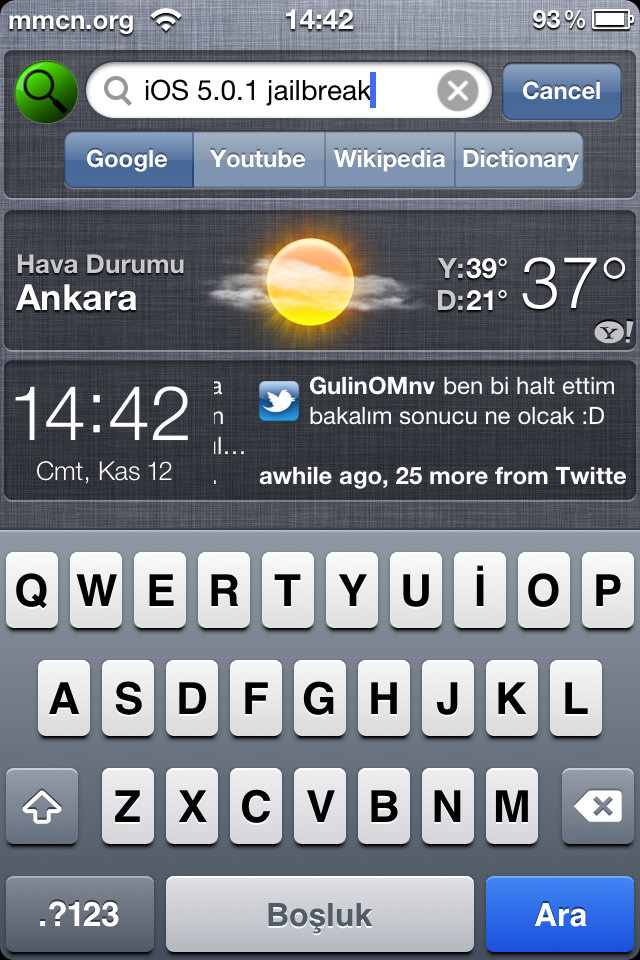Clear the search query text
The image size is (640, 960).
[x=458, y=92]
